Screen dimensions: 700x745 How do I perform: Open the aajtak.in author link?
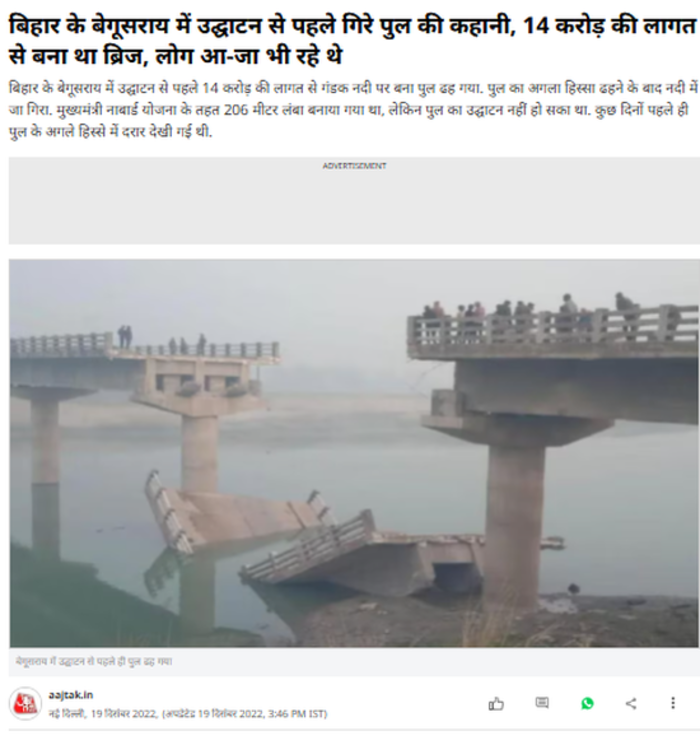pyautogui.click(x=71, y=695)
